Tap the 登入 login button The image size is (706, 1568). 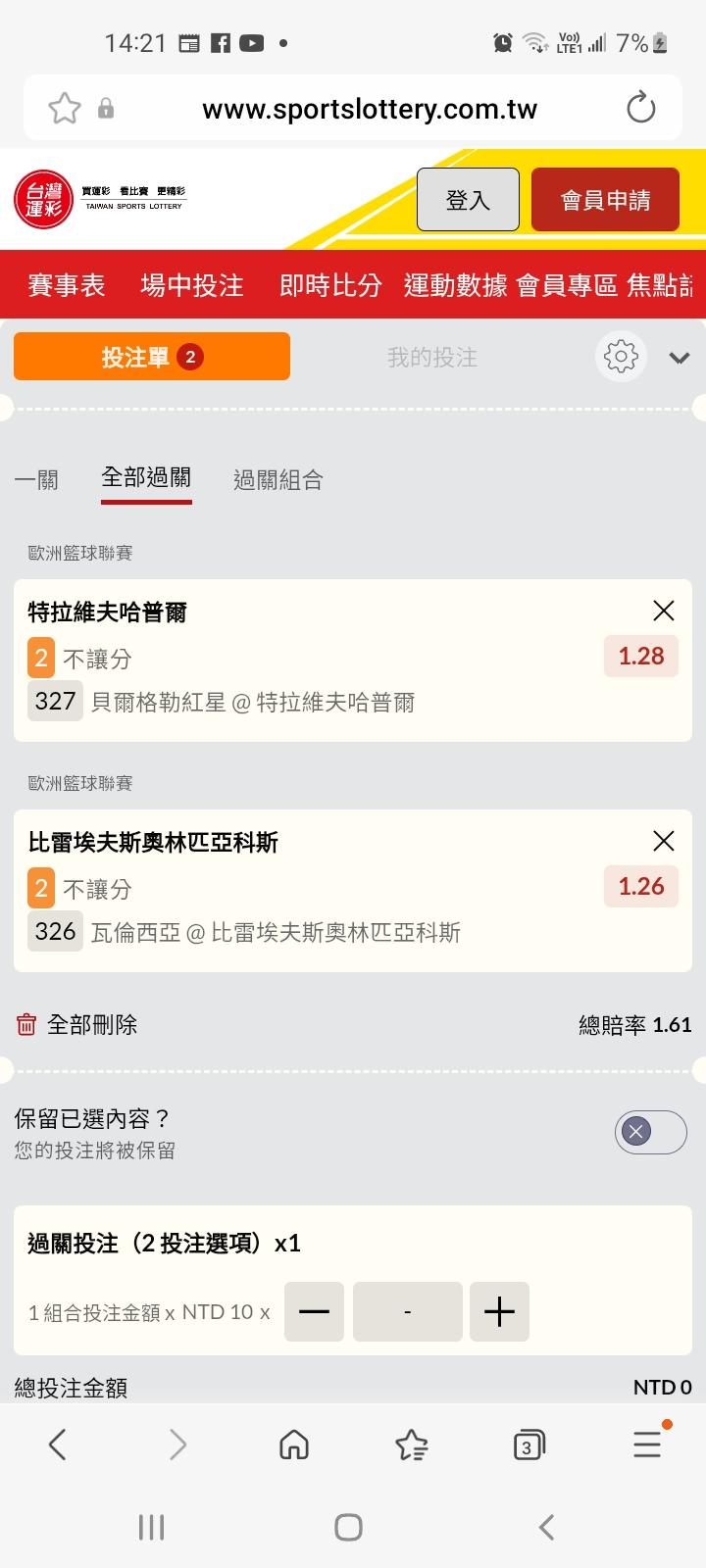coord(468,200)
